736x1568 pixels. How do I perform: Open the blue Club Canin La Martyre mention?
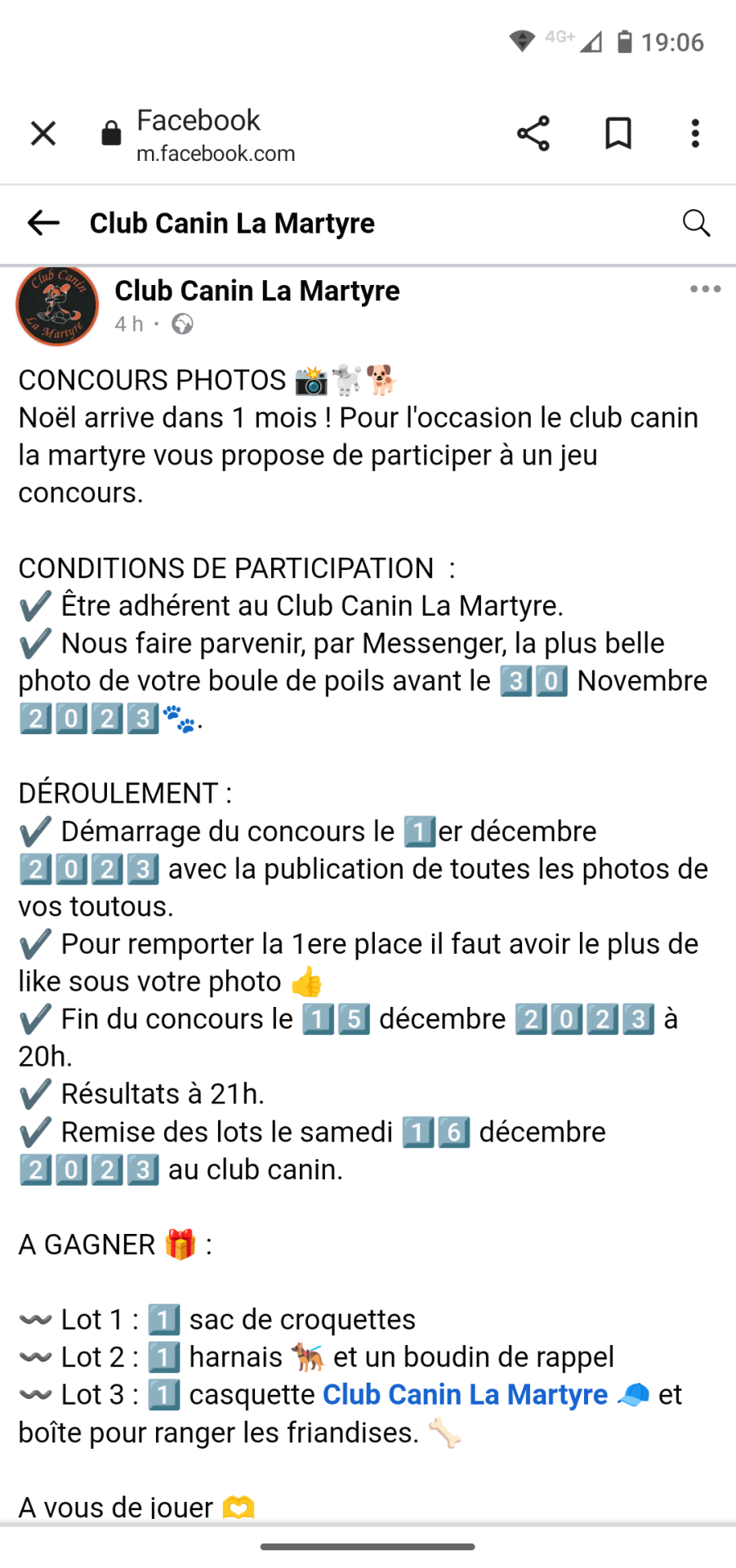[465, 1394]
